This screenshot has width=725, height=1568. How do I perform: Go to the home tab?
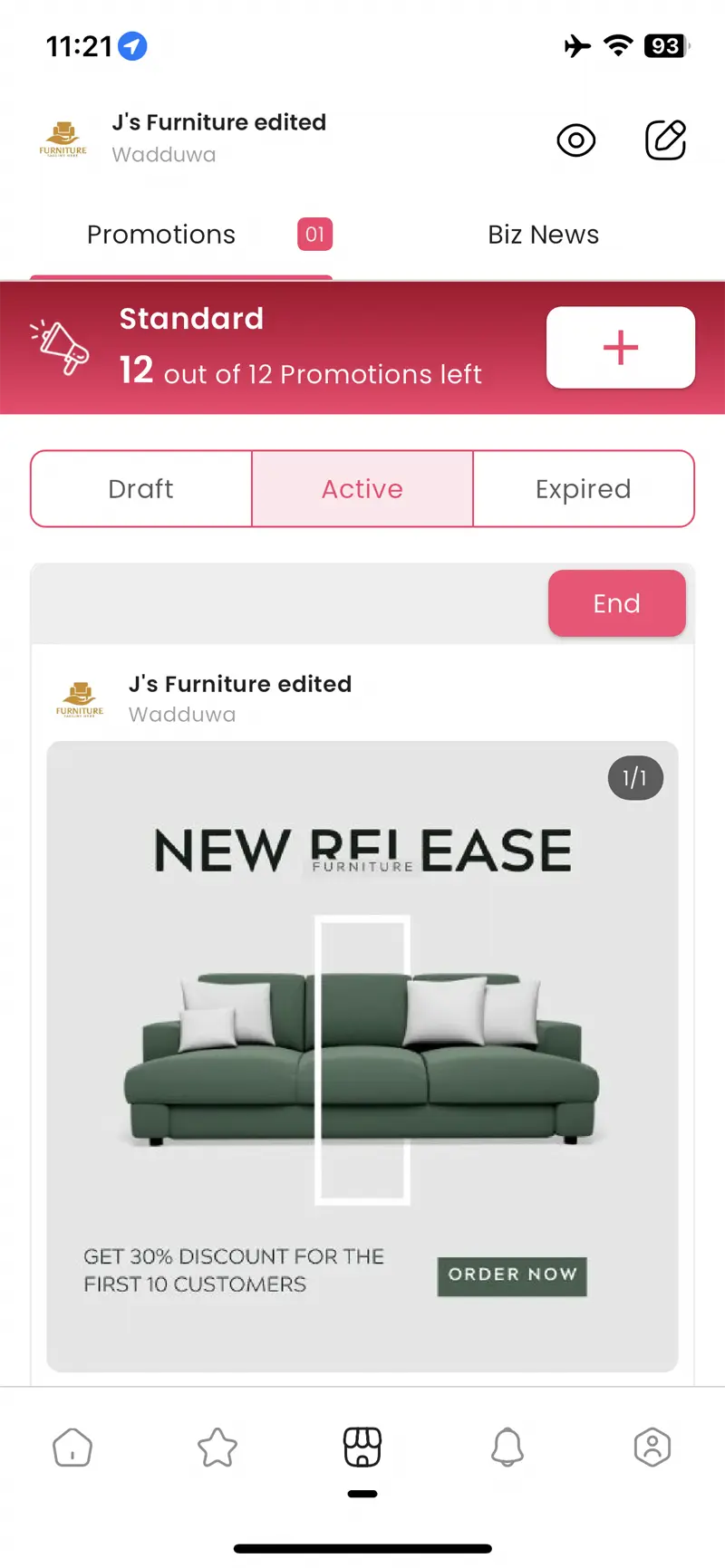point(72,1448)
